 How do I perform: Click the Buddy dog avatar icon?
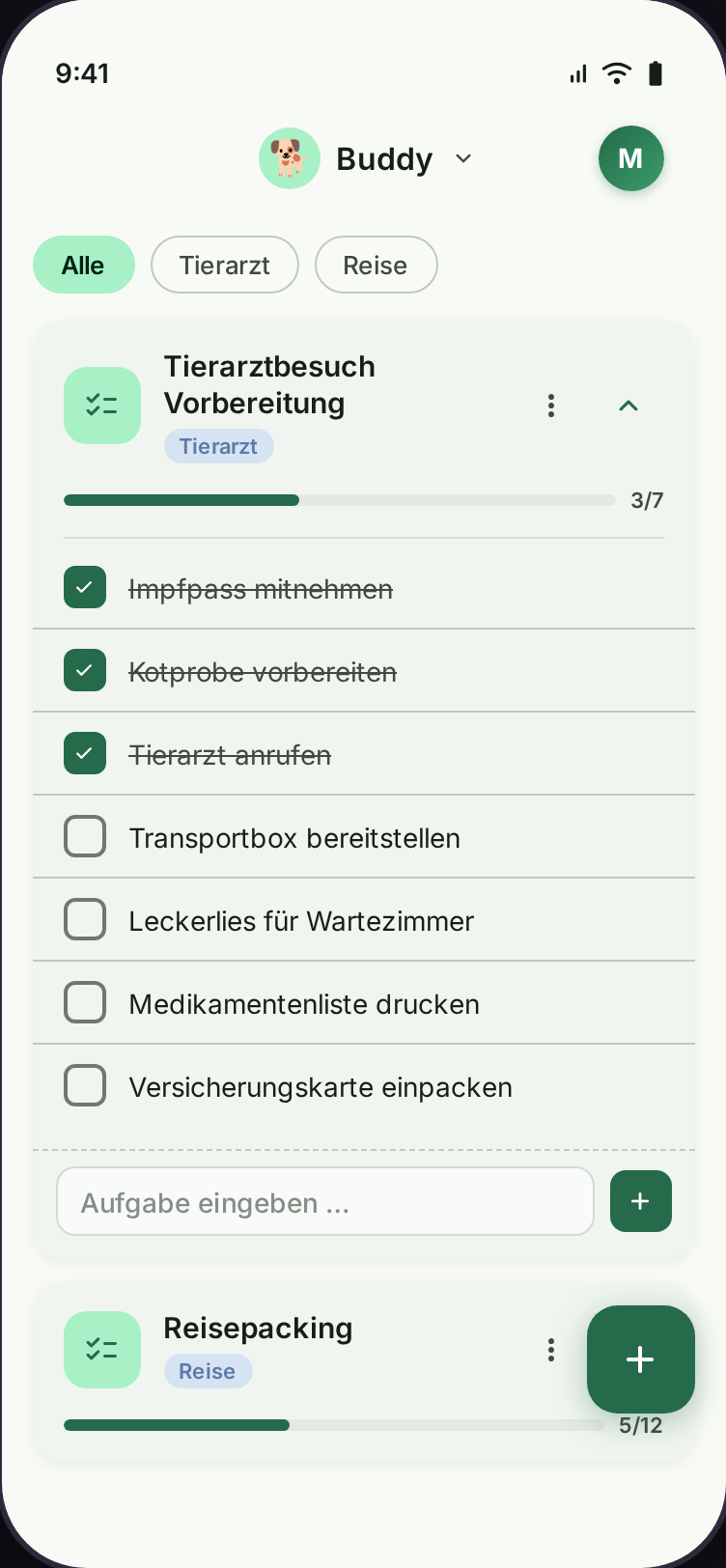pos(289,157)
